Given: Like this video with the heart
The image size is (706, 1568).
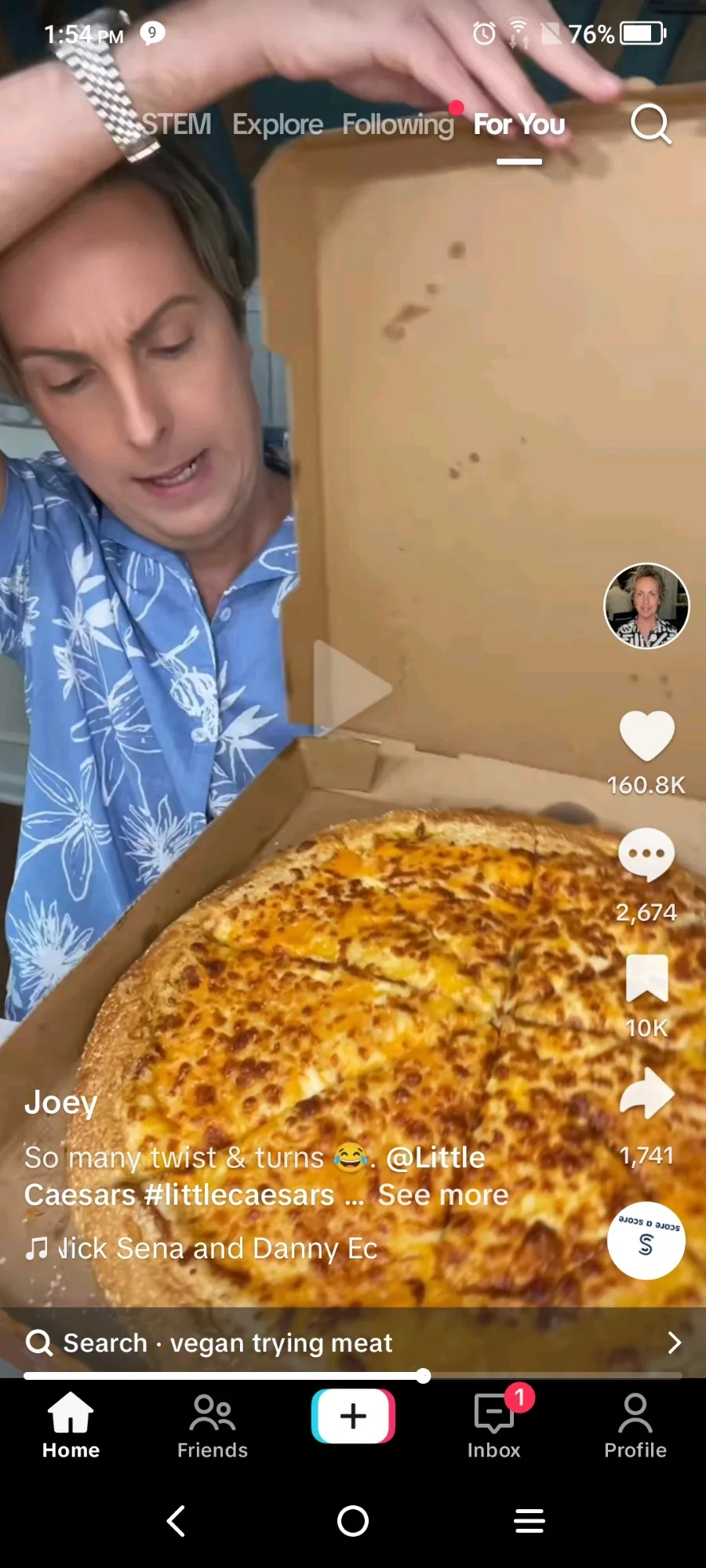Looking at the screenshot, I should (x=646, y=735).
